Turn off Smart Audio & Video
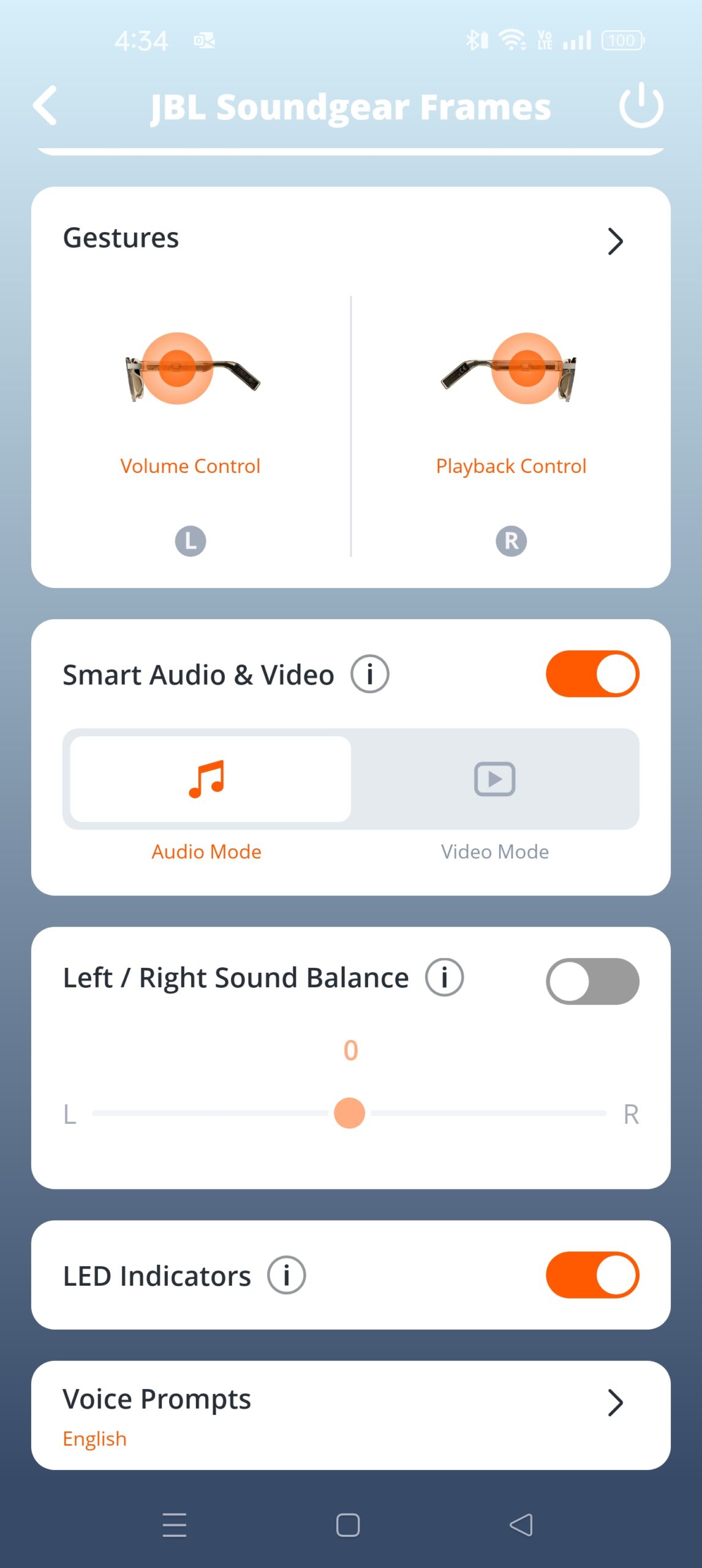Viewport: 702px width, 1568px height. (x=592, y=674)
